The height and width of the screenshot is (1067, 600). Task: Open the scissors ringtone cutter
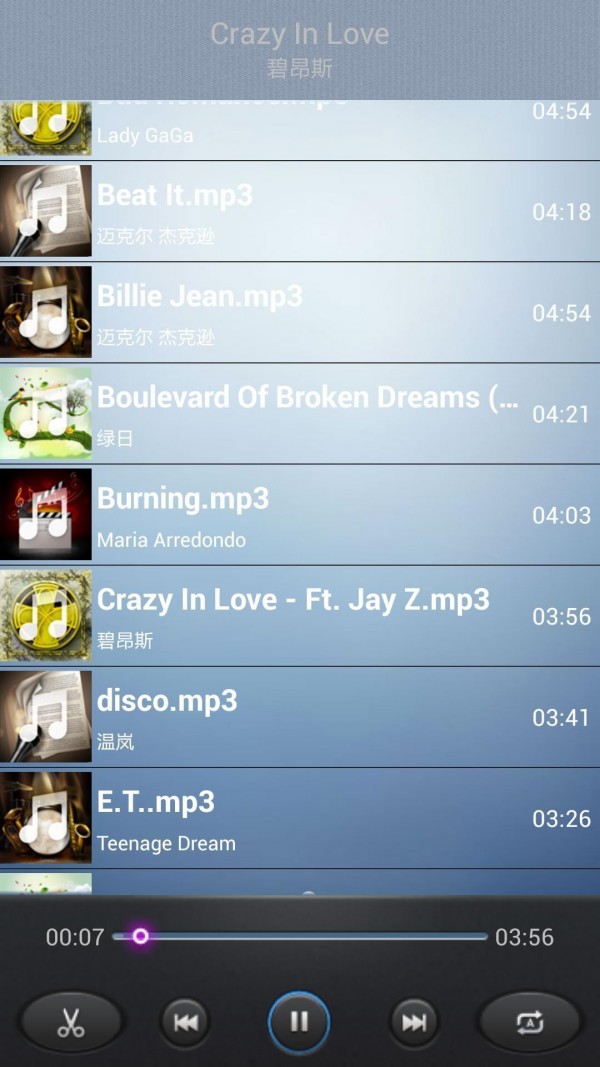pos(71,1022)
